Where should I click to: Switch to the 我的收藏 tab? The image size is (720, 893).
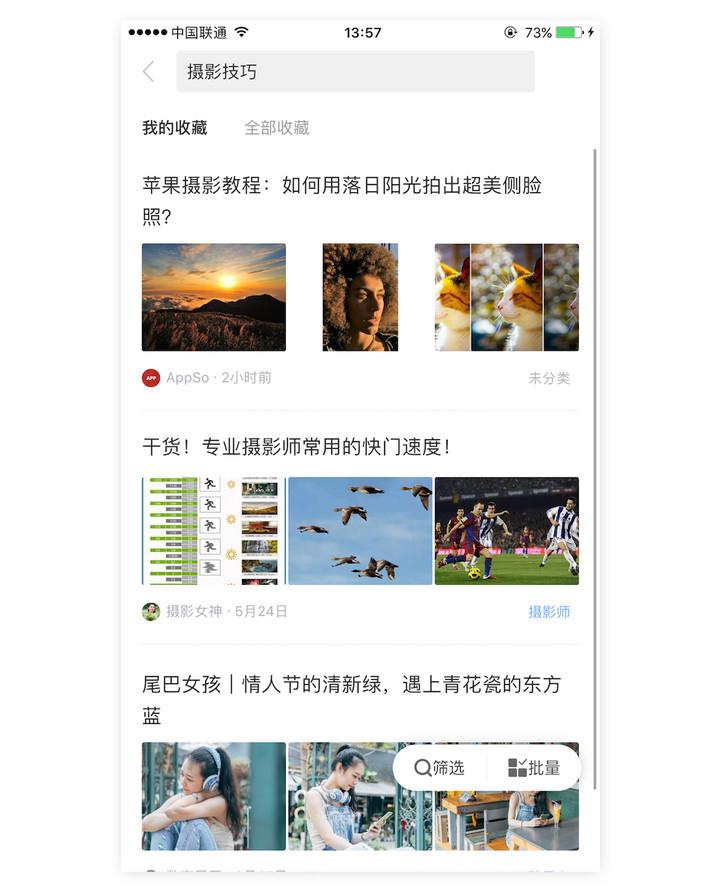tap(174, 128)
